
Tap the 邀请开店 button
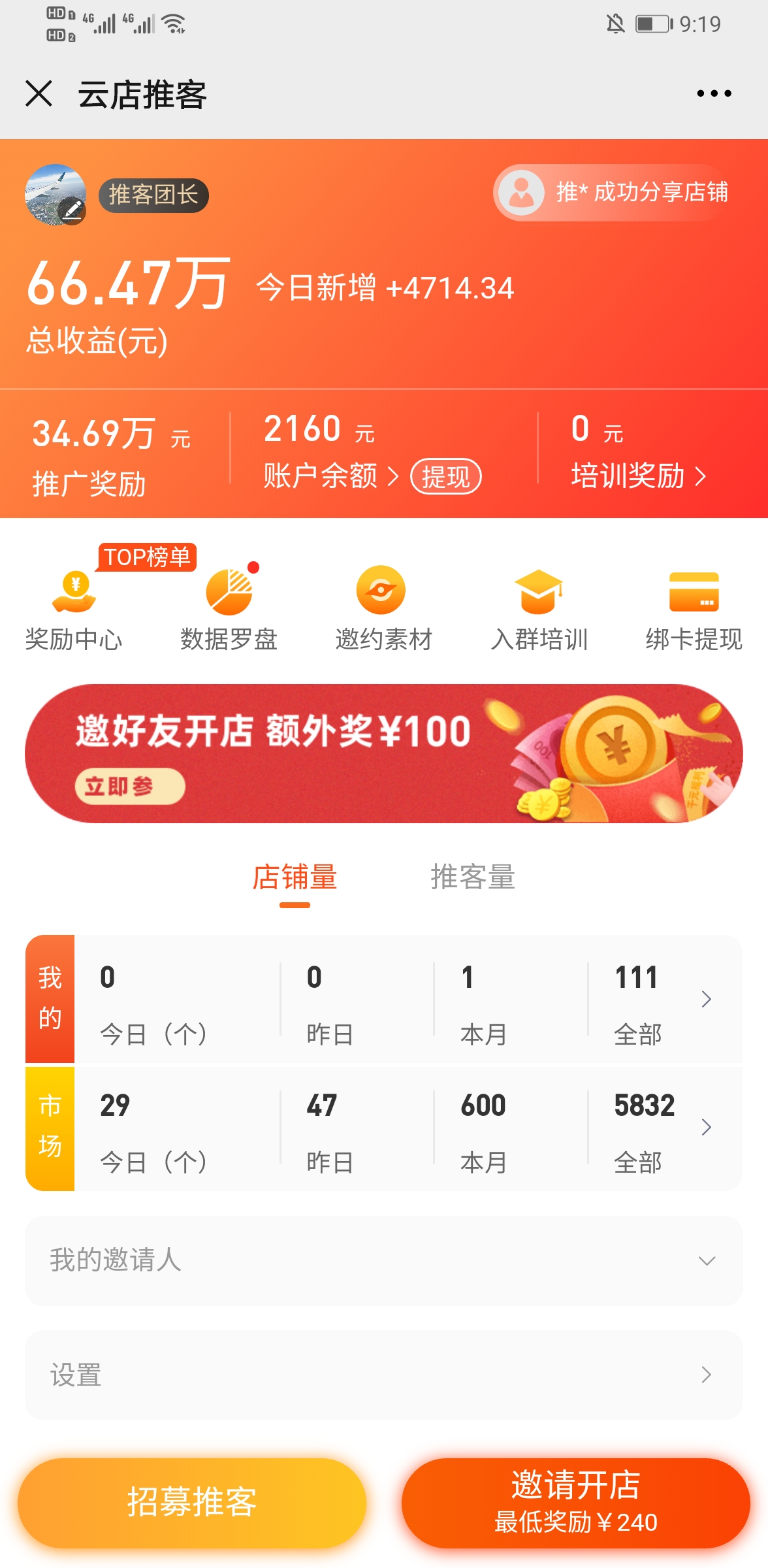pyautogui.click(x=575, y=1503)
